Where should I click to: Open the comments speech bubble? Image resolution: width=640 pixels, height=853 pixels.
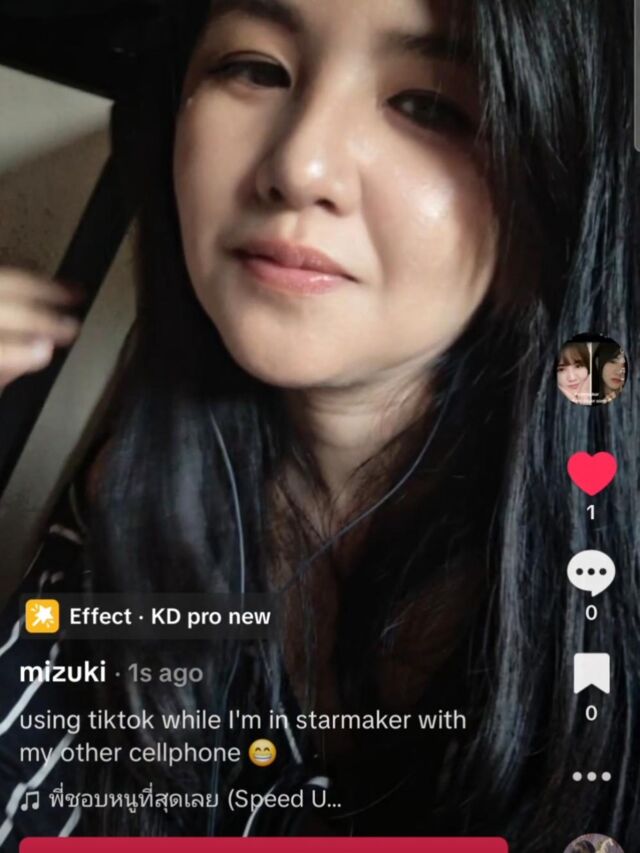[x=591, y=573]
